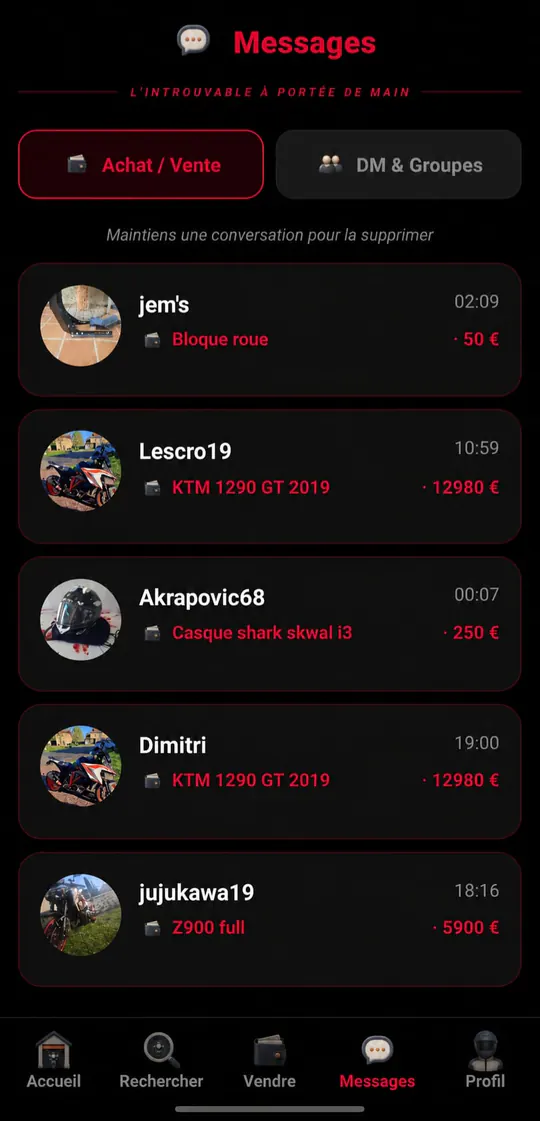540x1121 pixels.
Task: Open the Rechercher tab
Action: click(162, 1060)
